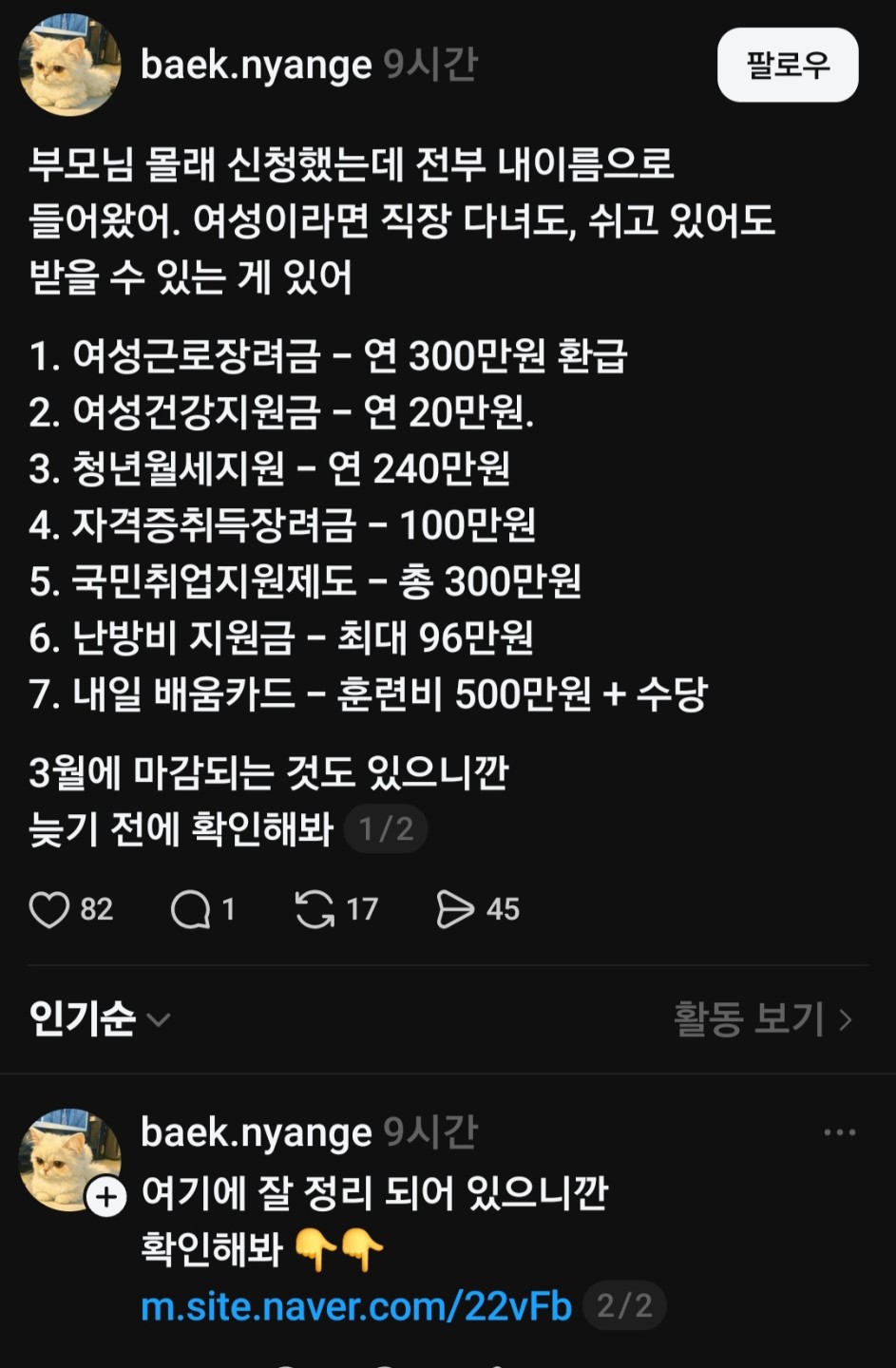Image resolution: width=896 pixels, height=1368 pixels.
Task: Share the post via send icon
Action: pyautogui.click(x=454, y=909)
